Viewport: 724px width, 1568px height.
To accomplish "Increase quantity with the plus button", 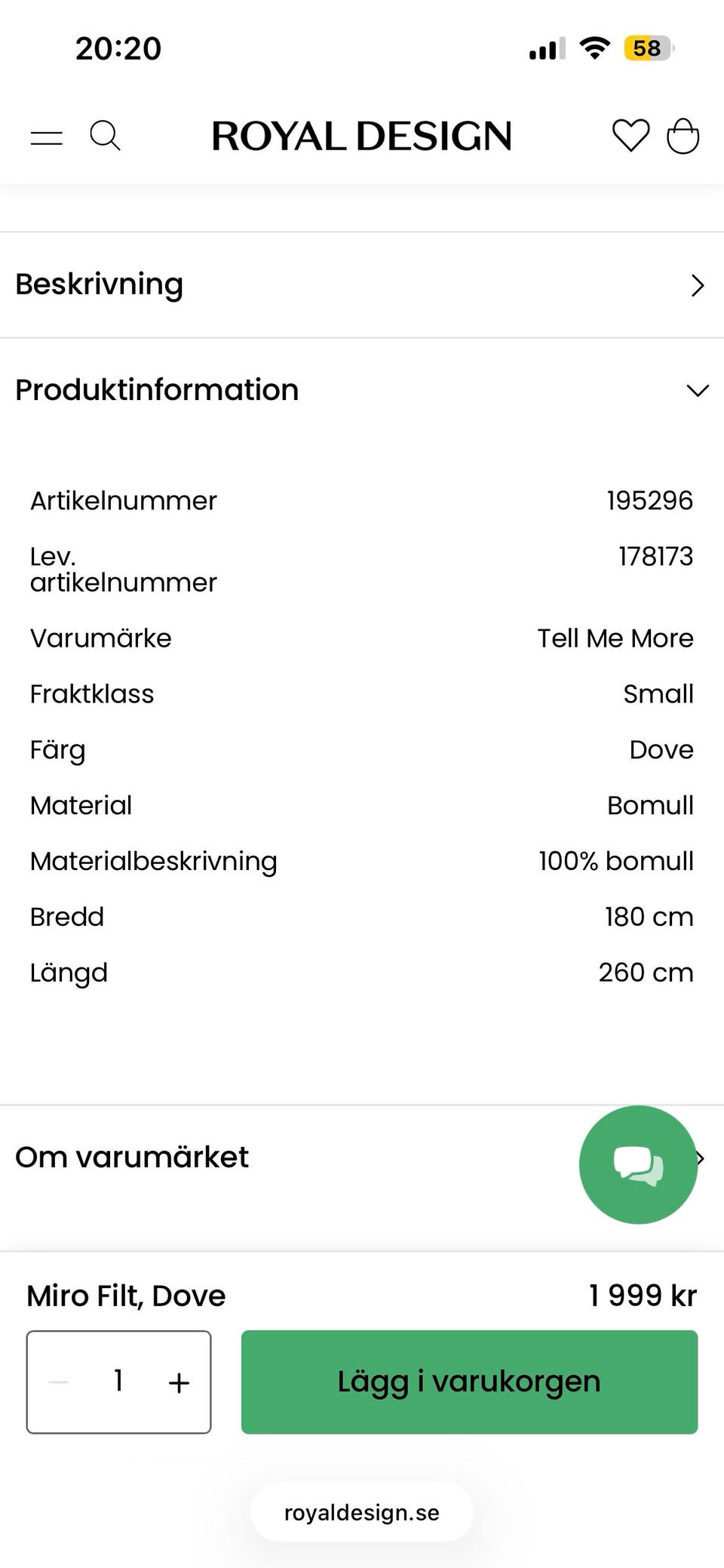I will click(x=179, y=1382).
